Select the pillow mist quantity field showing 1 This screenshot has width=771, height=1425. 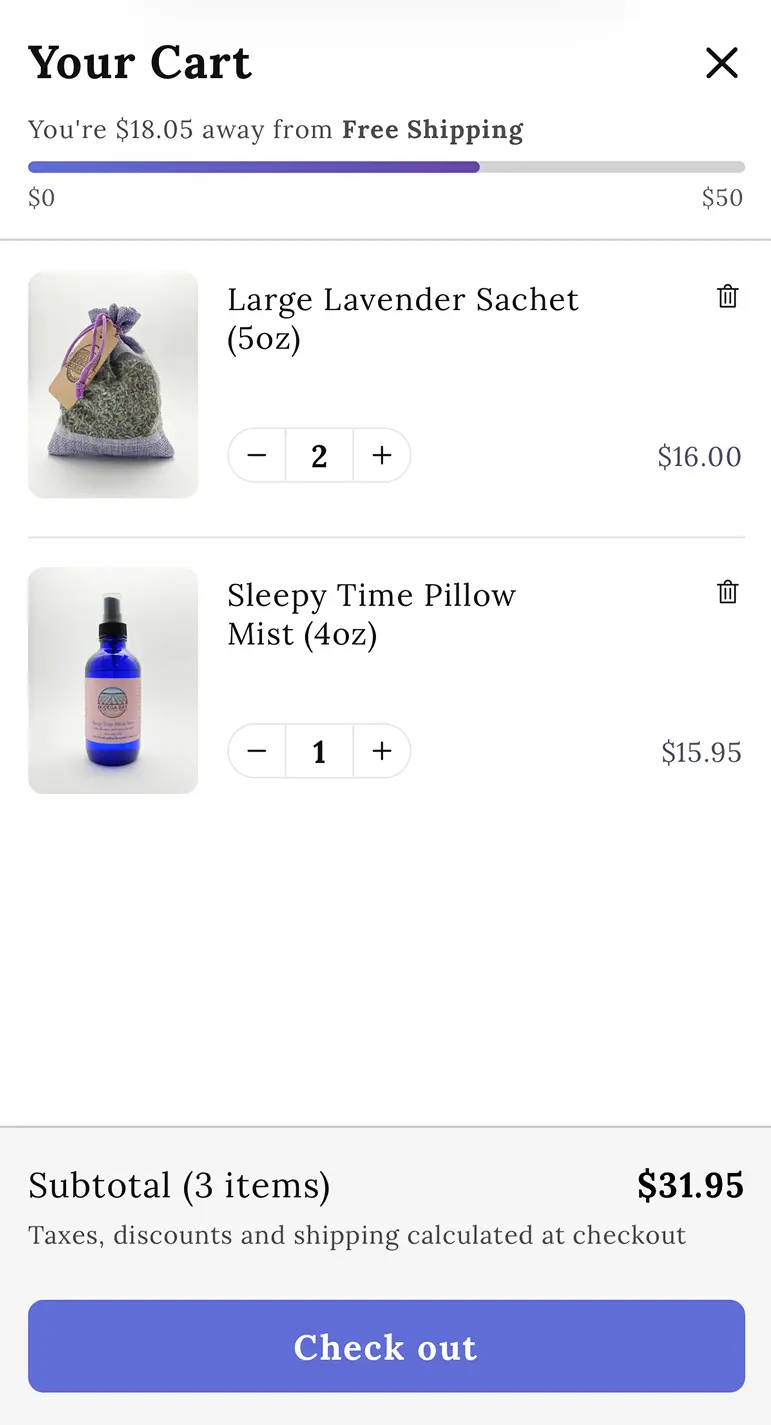[x=319, y=751]
